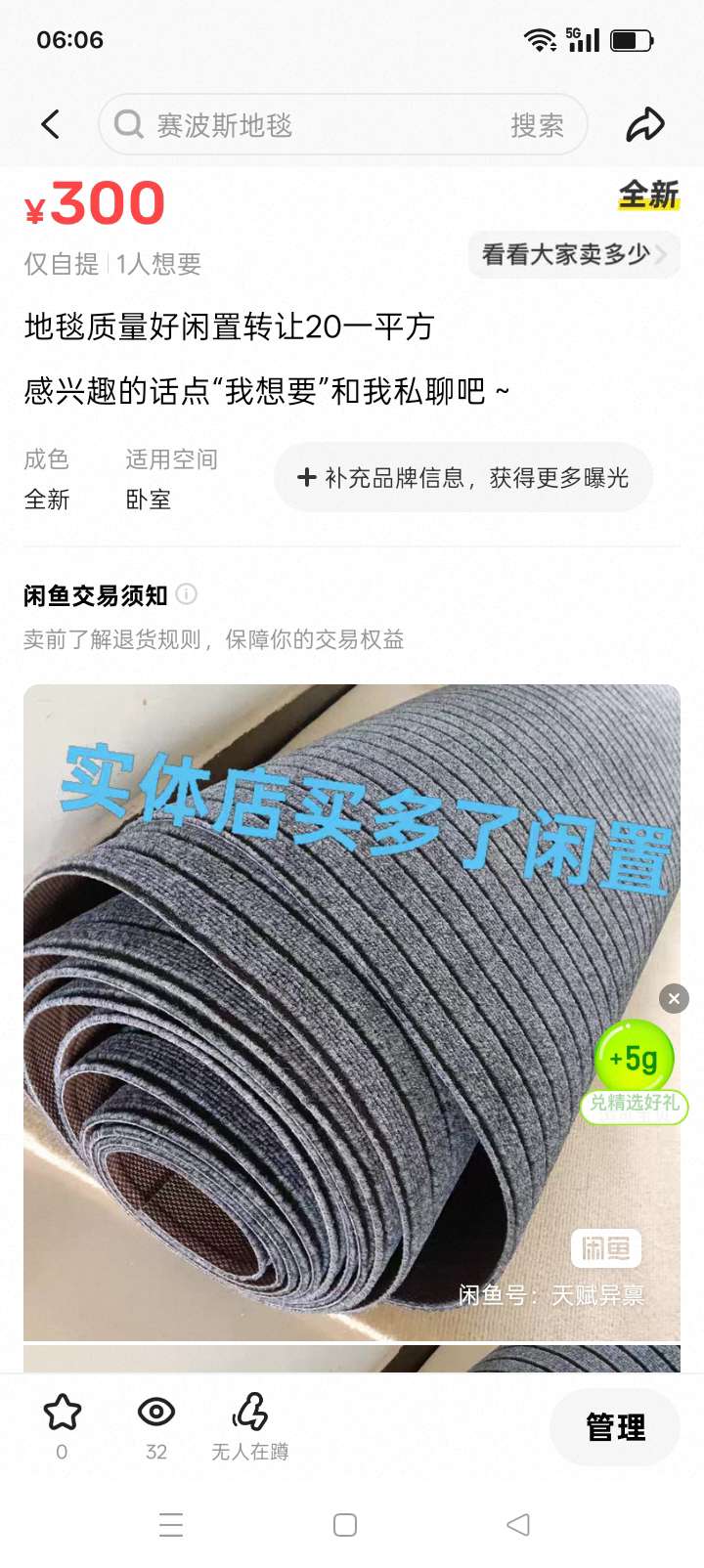Tap the 管理 button

click(x=615, y=1427)
